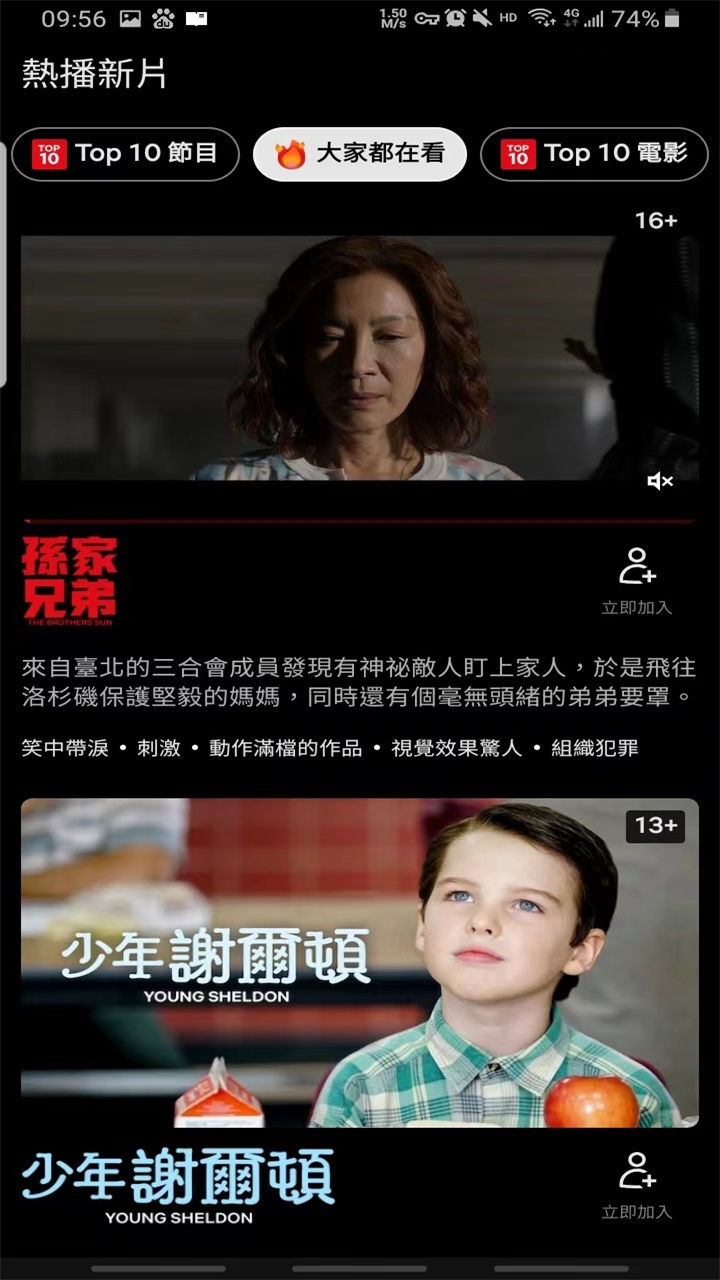Select the 大家都在看 chip
Screen dimensions: 720x1280
point(360,154)
